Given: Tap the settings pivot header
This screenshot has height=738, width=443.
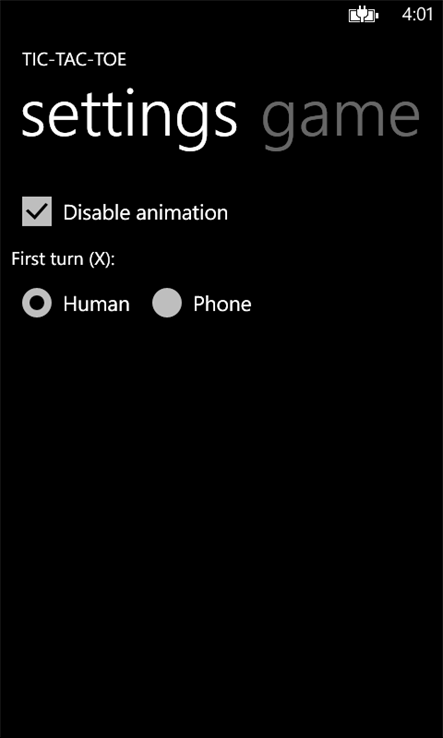Looking at the screenshot, I should tap(129, 120).
